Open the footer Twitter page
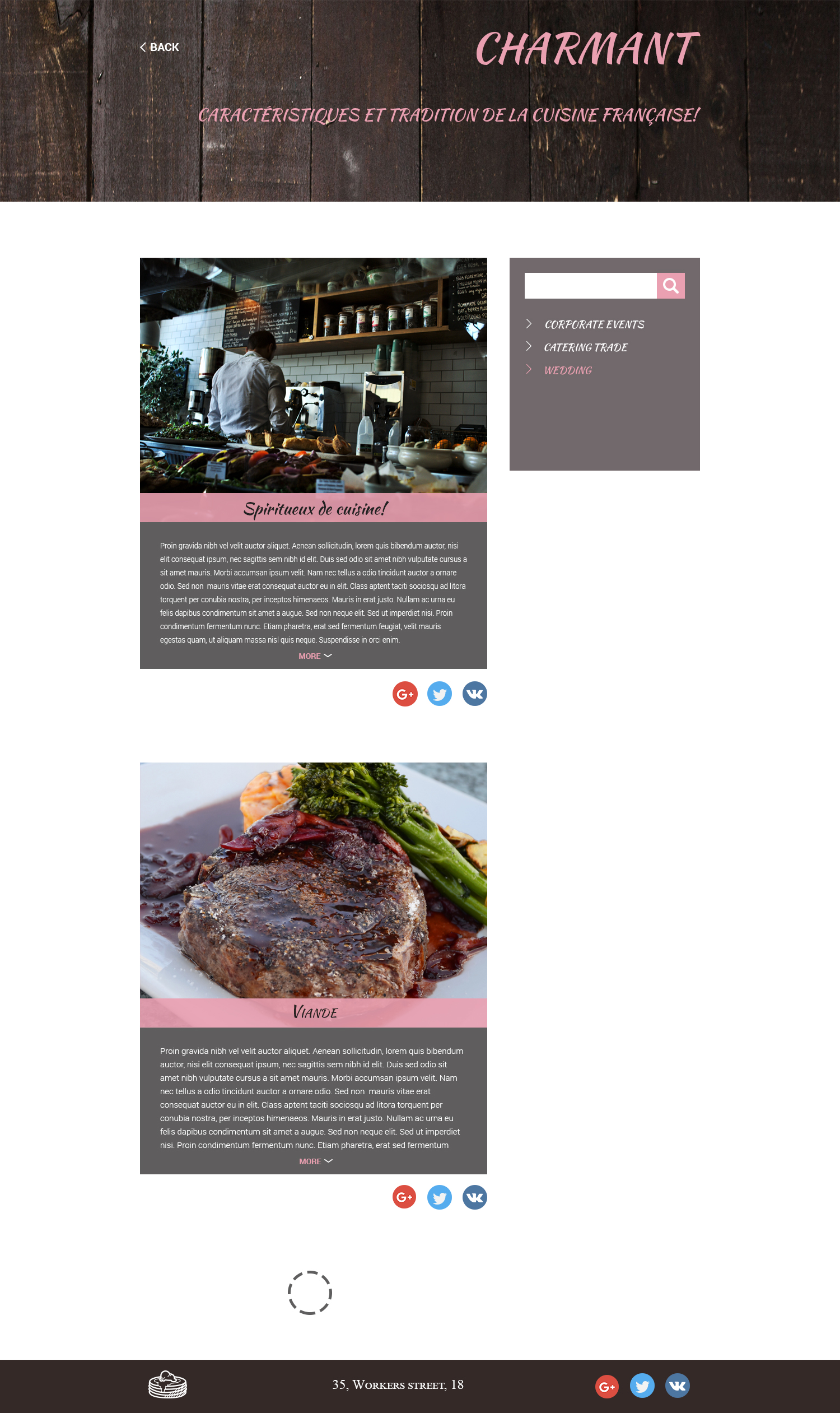This screenshot has height=1413, width=840. coord(642,1386)
